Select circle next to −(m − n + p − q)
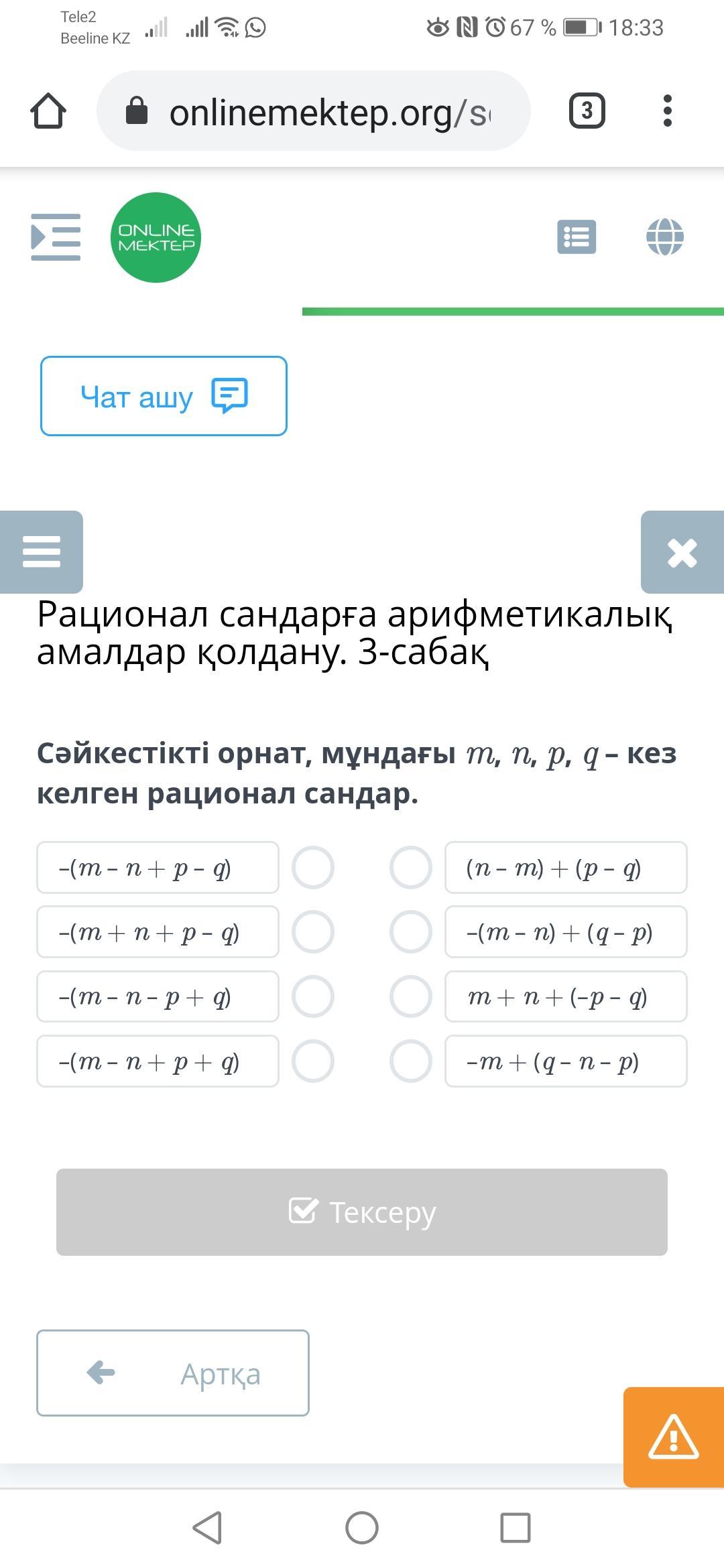The width and height of the screenshot is (724, 1568). [x=313, y=868]
